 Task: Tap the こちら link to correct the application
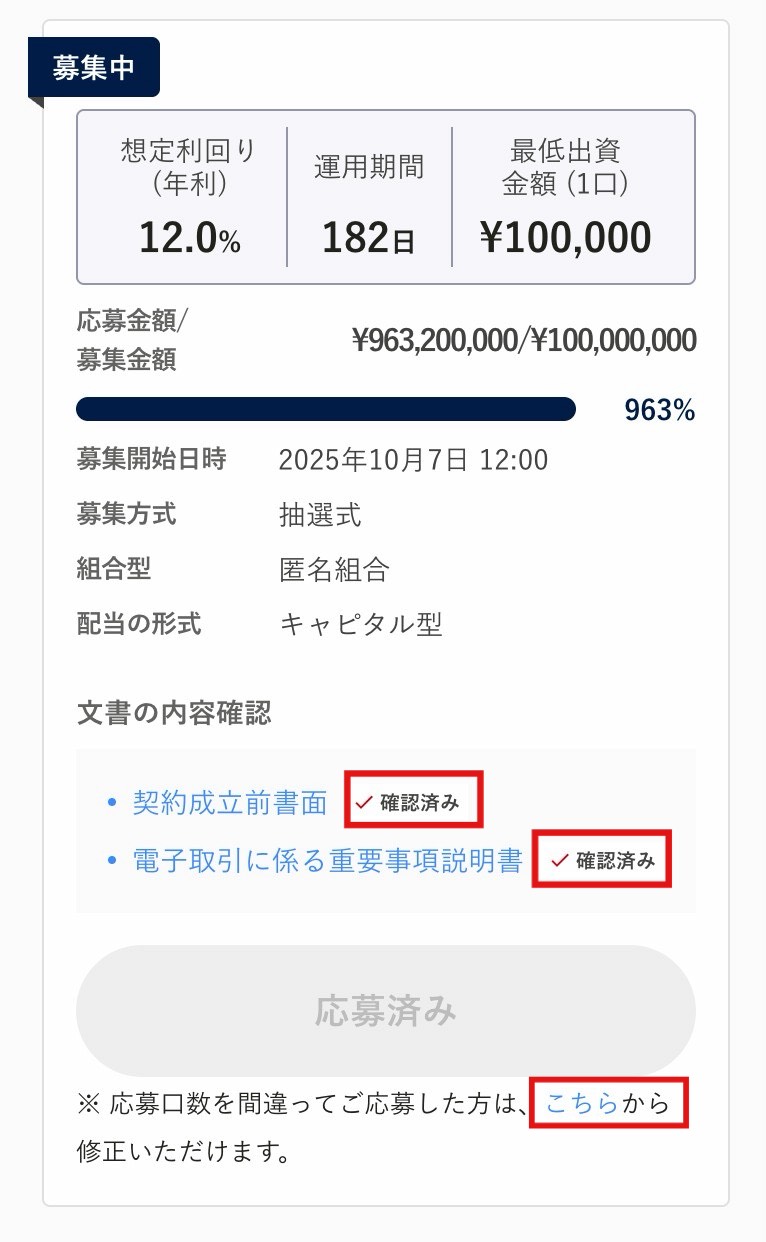coord(582,1104)
